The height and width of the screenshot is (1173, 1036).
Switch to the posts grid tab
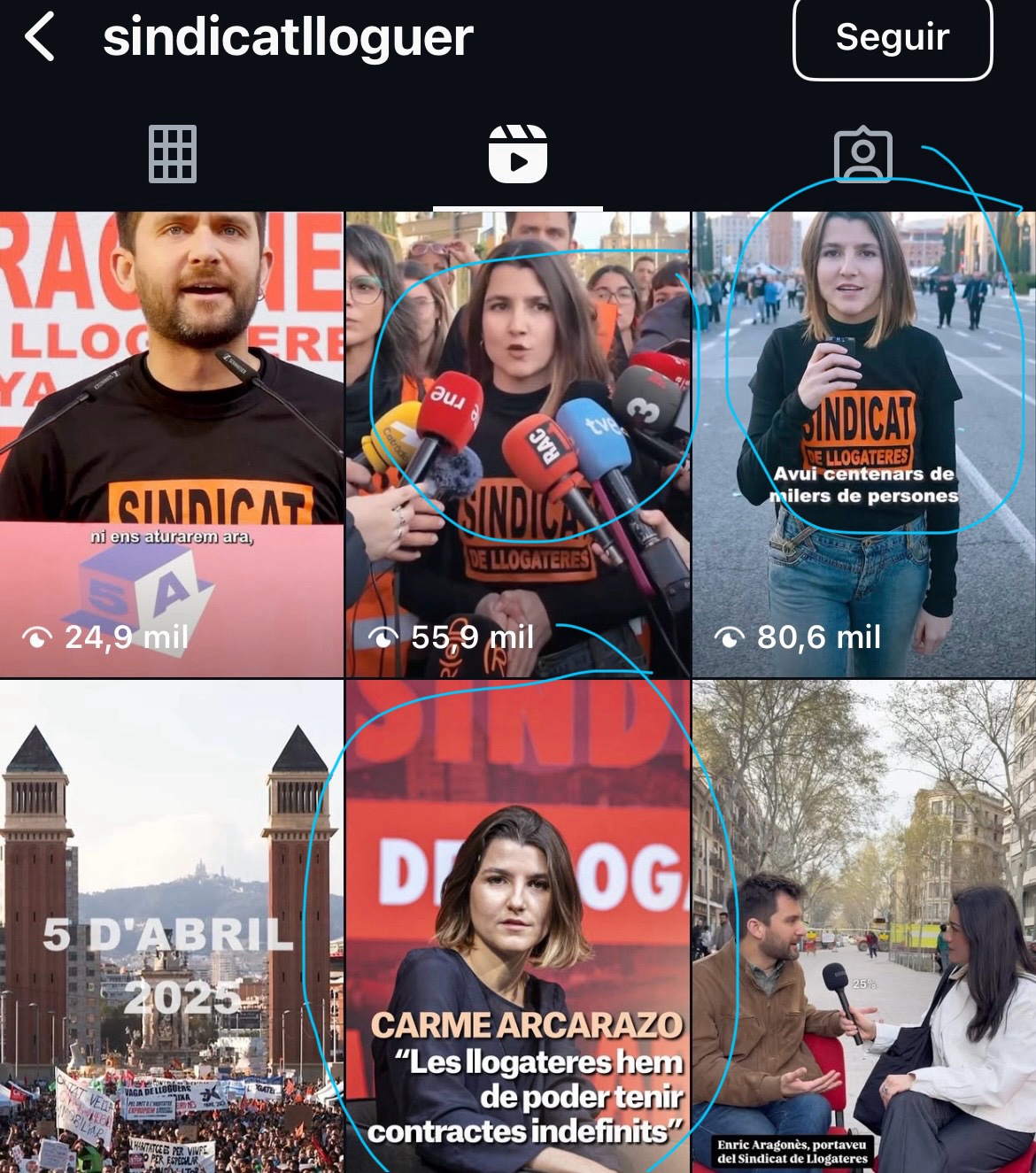click(173, 155)
